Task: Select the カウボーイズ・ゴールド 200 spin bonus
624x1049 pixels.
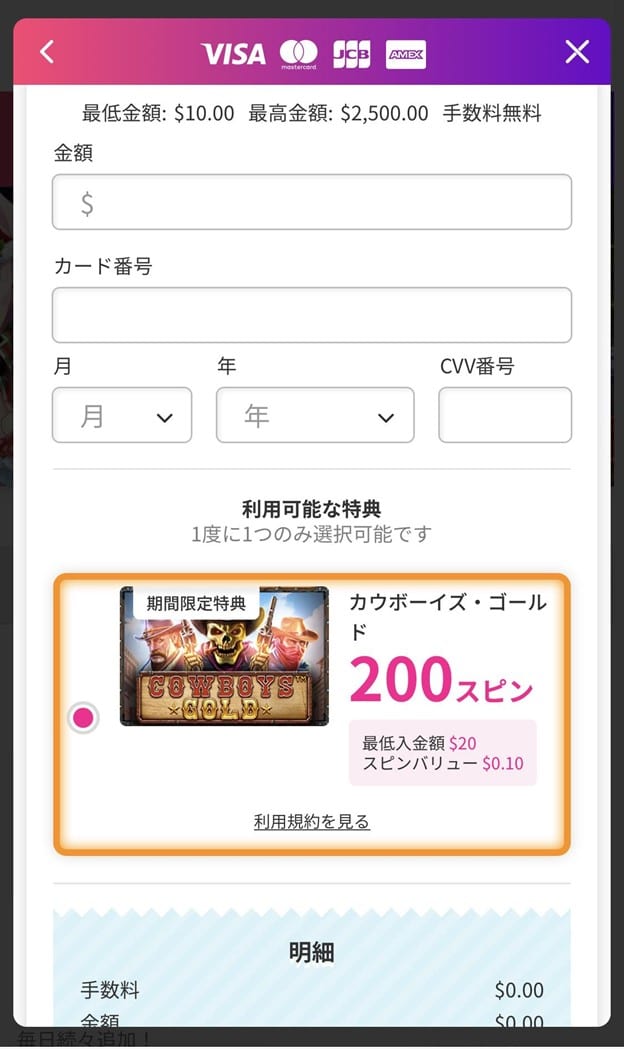Action: point(84,717)
